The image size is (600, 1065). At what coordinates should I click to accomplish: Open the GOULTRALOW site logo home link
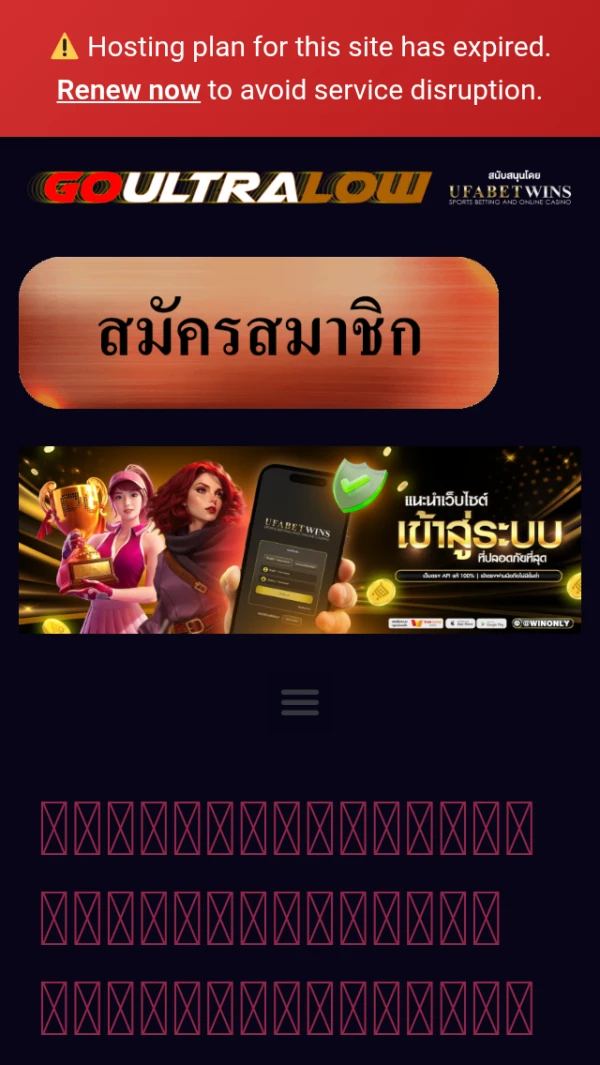tap(230, 187)
